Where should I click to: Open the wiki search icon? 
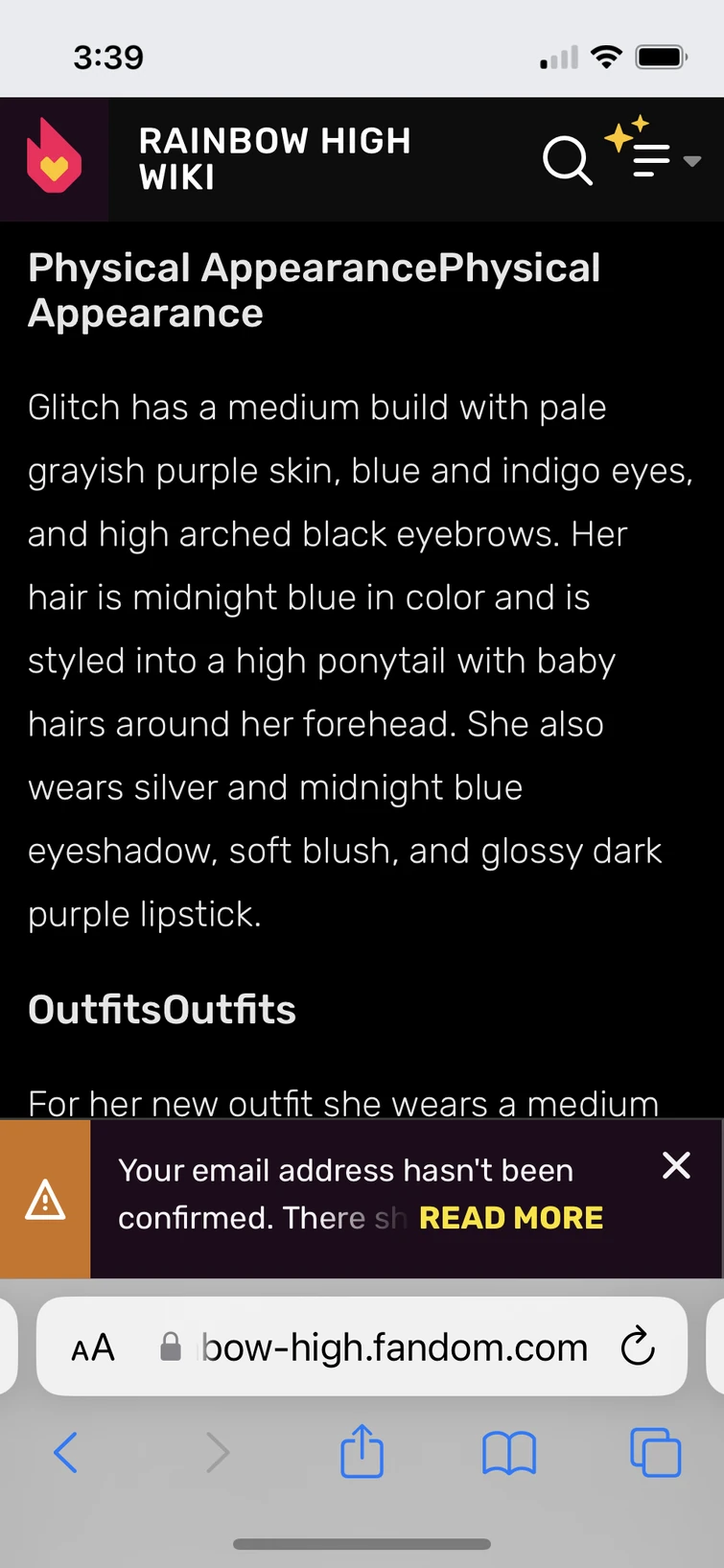coord(568,161)
